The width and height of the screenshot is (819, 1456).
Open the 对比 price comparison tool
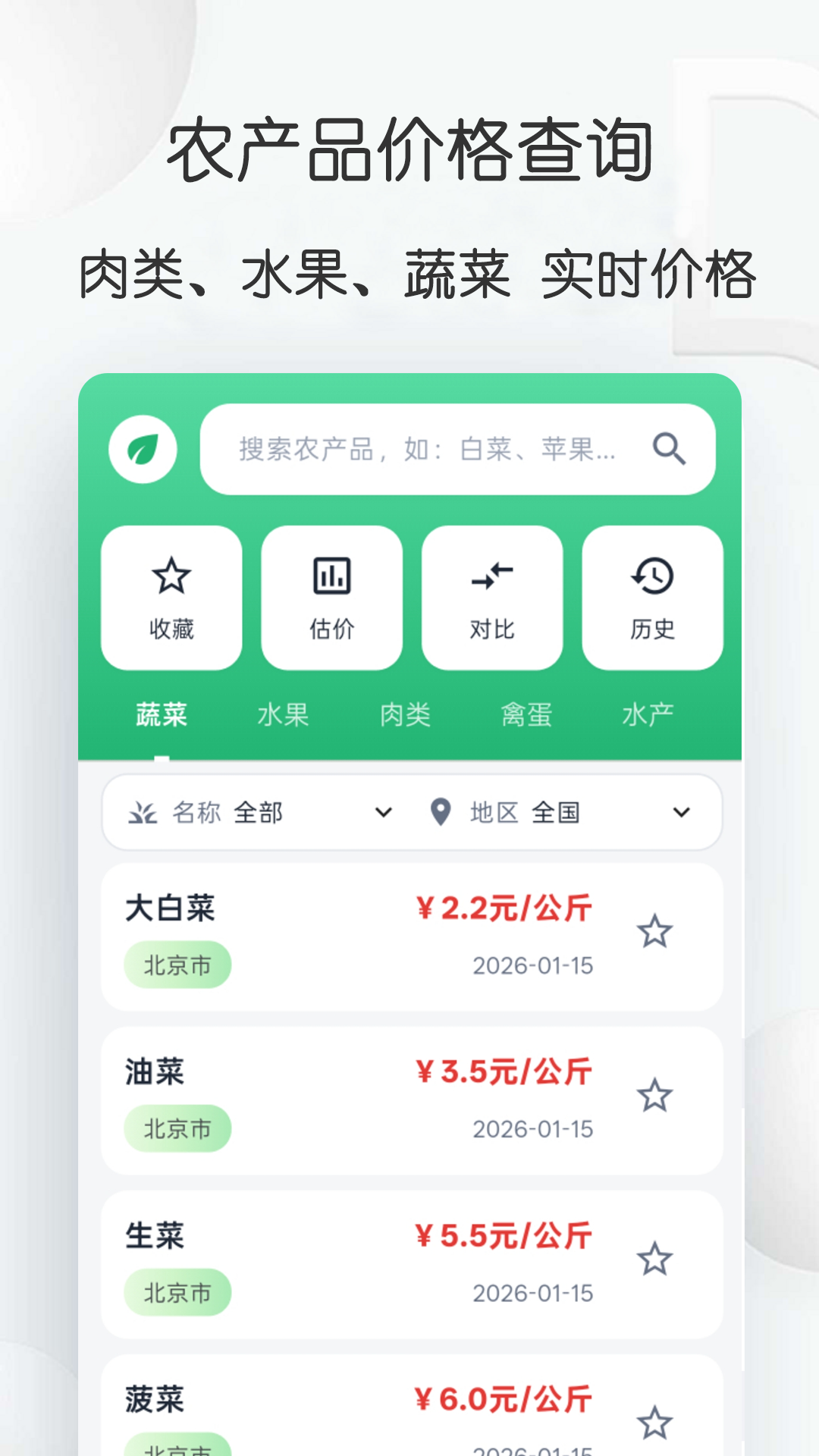coord(492,598)
